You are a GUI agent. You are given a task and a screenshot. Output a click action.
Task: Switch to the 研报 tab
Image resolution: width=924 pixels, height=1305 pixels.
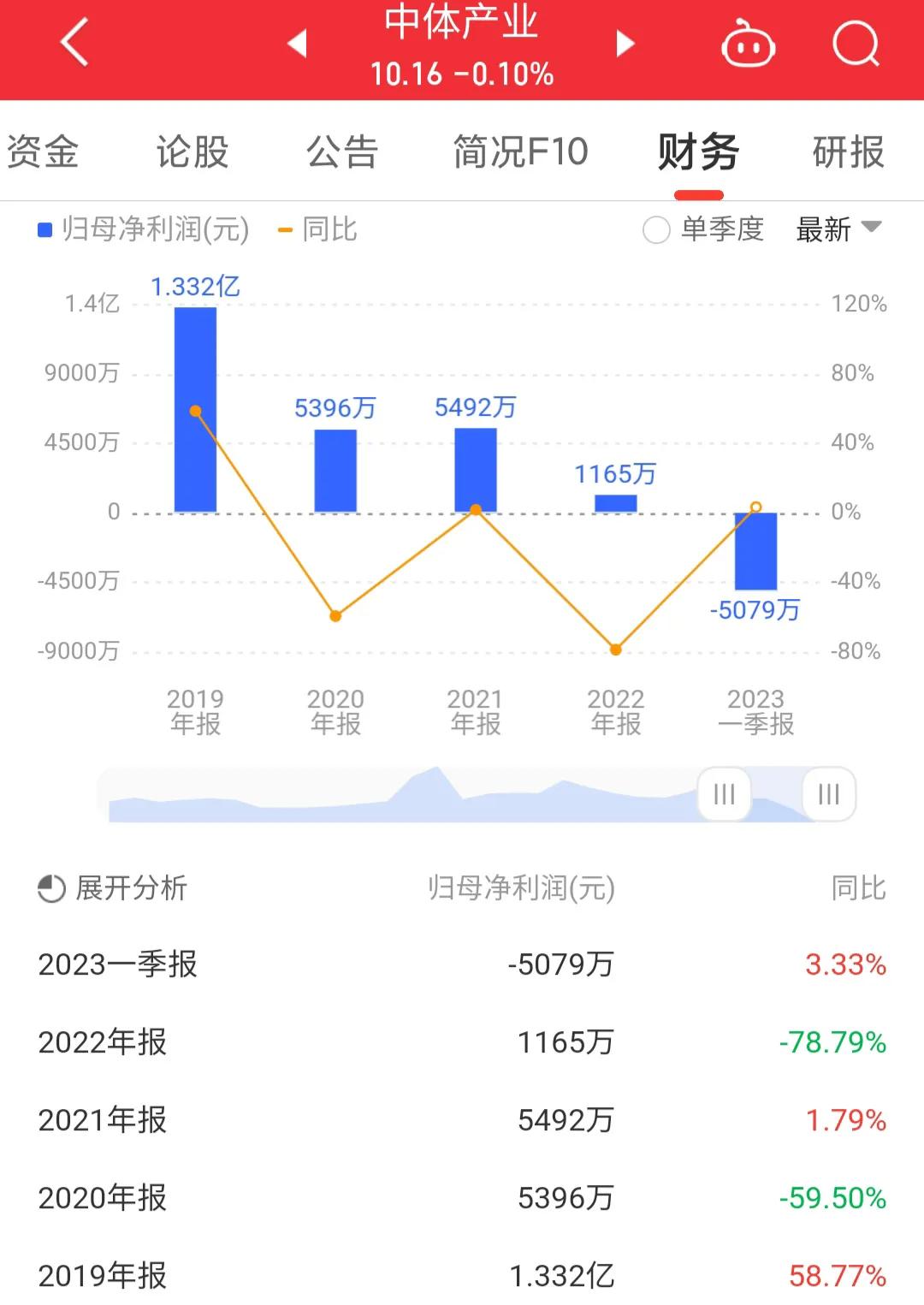click(845, 151)
